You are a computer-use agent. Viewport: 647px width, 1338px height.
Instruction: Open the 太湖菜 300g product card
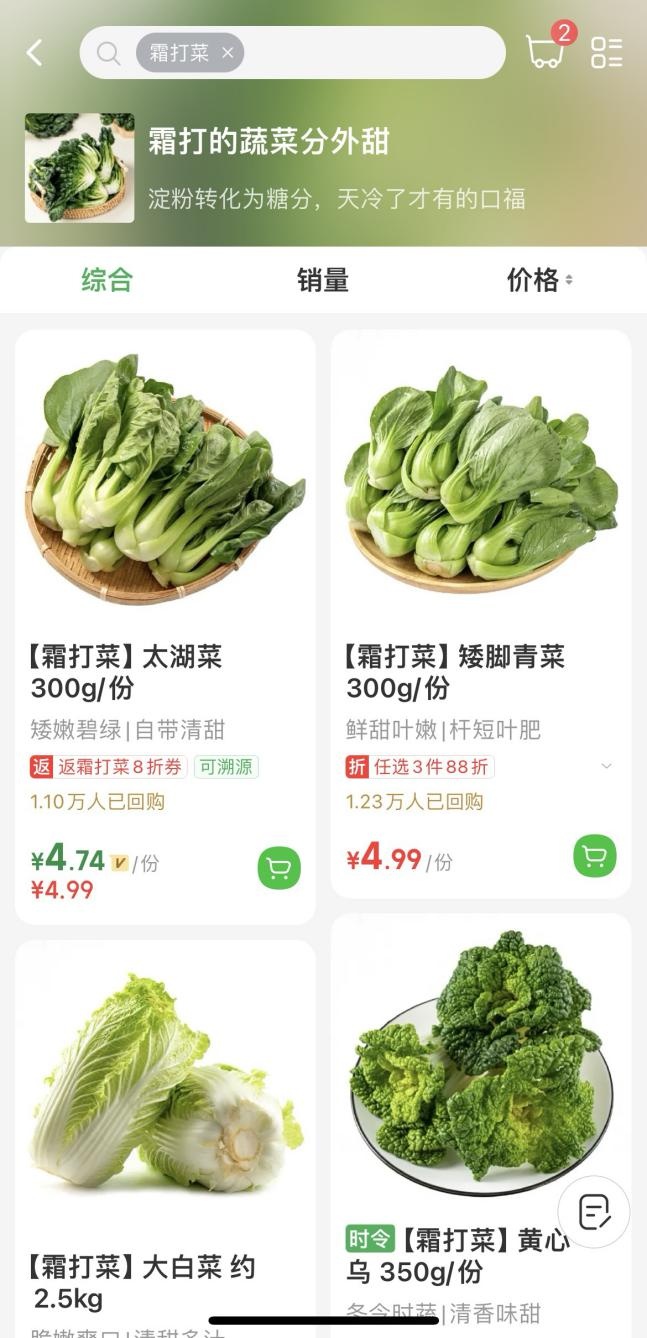pyautogui.click(x=165, y=500)
